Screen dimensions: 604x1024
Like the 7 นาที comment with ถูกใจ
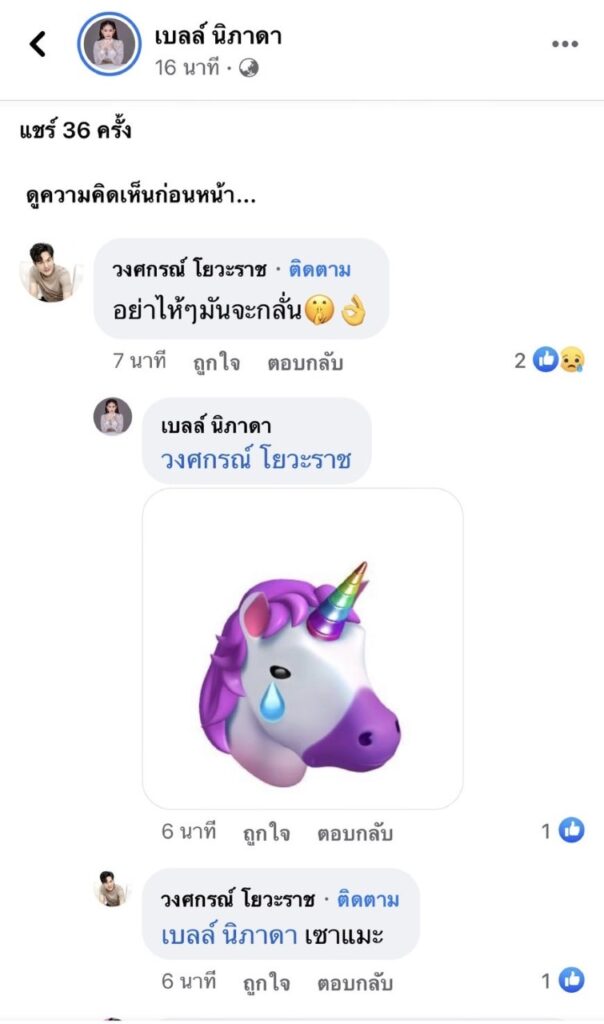pyautogui.click(x=216, y=363)
